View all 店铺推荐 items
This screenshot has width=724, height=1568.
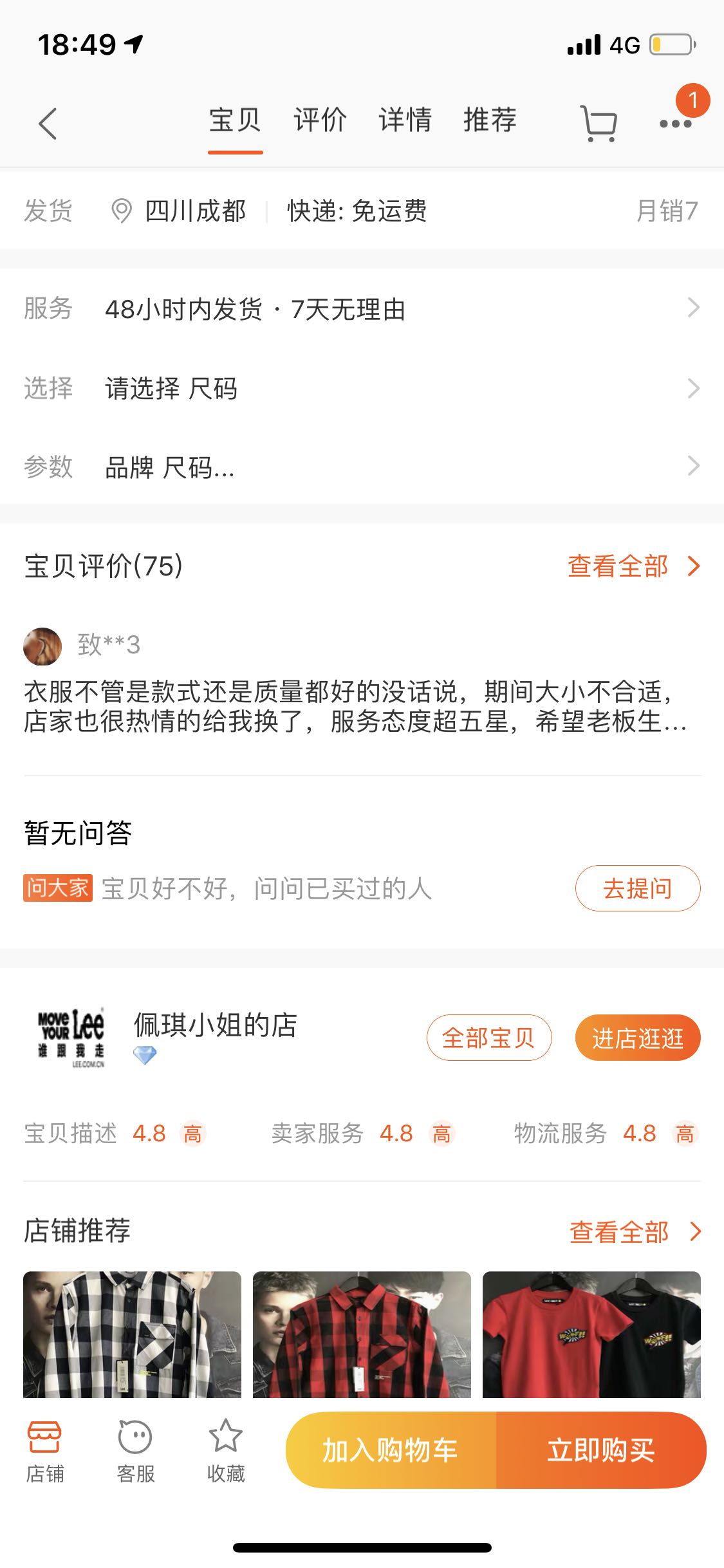click(x=634, y=1232)
